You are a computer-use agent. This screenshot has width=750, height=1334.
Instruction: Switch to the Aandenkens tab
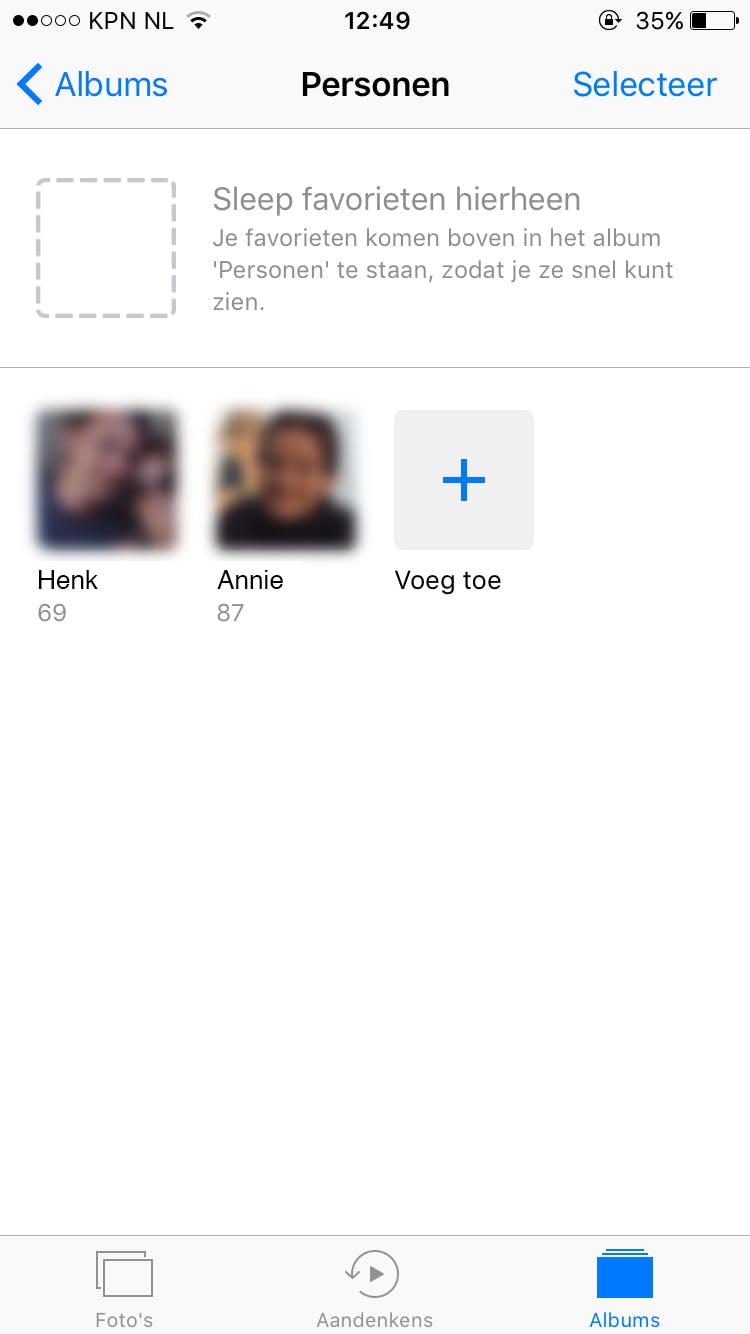374,1288
